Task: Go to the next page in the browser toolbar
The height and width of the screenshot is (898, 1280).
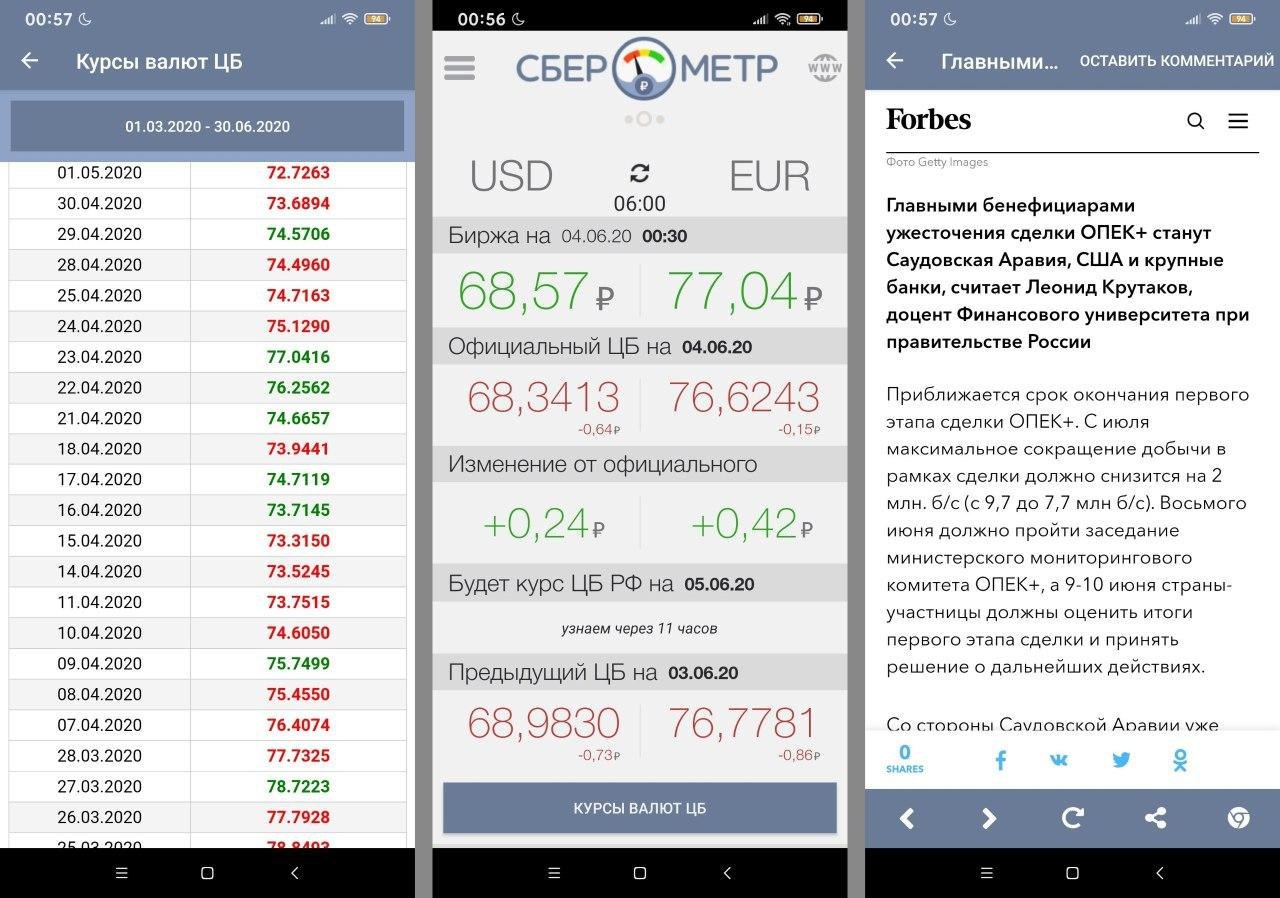Action: pos(989,818)
